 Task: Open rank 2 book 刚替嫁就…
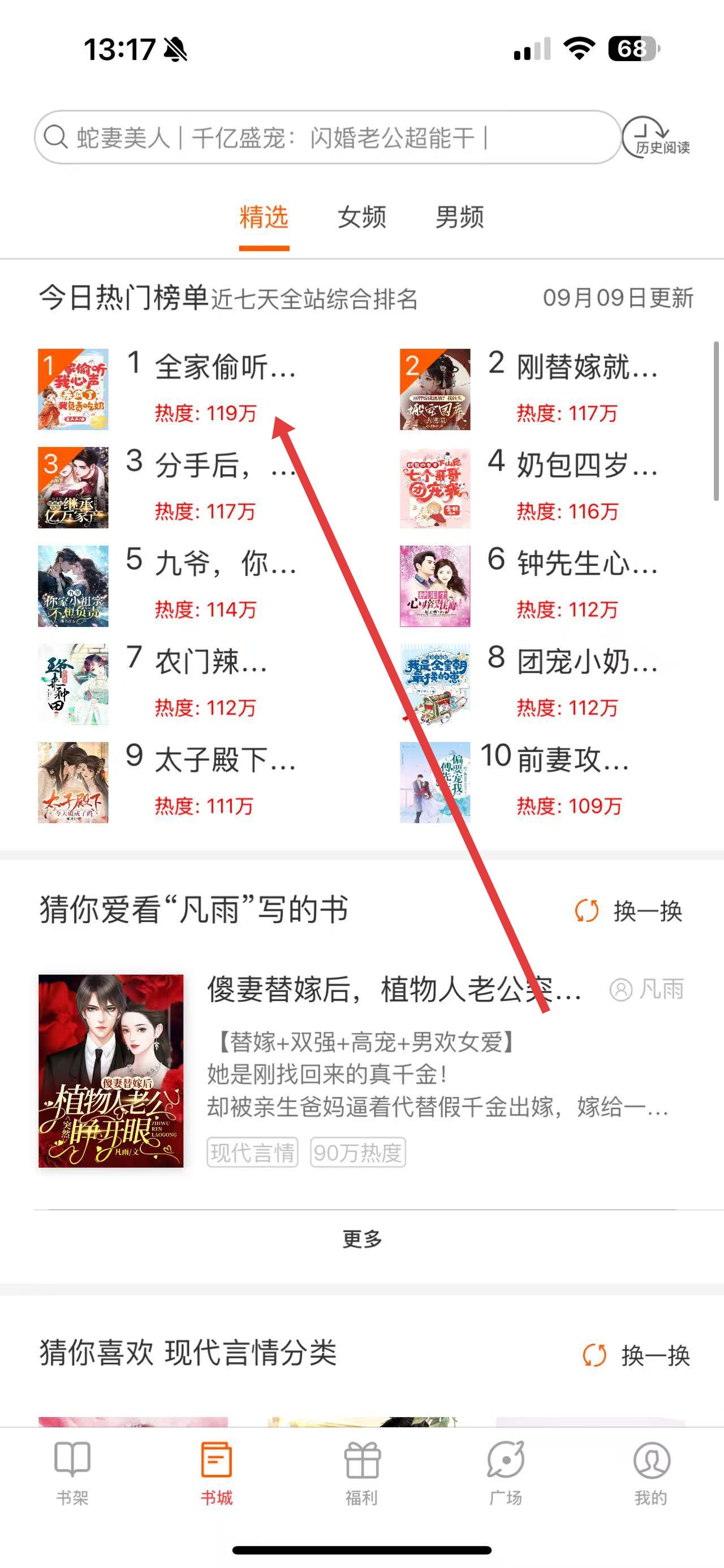pyautogui.click(x=586, y=367)
